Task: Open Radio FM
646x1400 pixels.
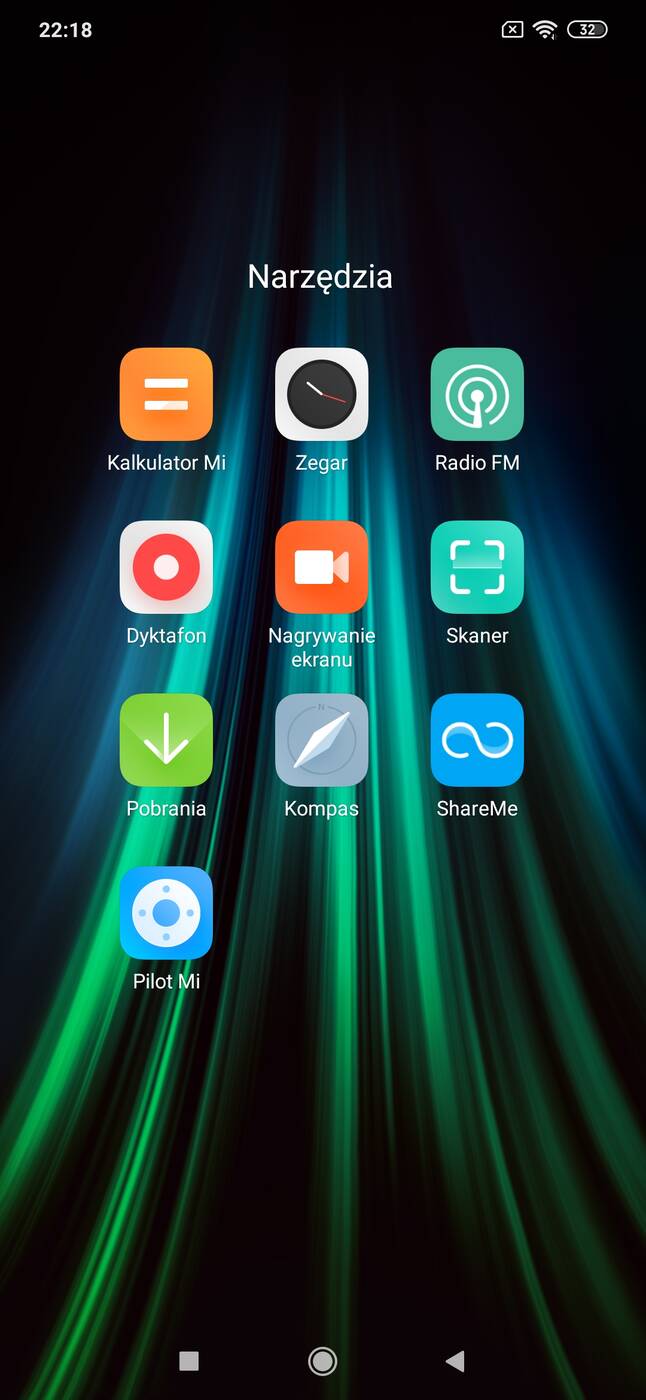Action: click(x=477, y=394)
